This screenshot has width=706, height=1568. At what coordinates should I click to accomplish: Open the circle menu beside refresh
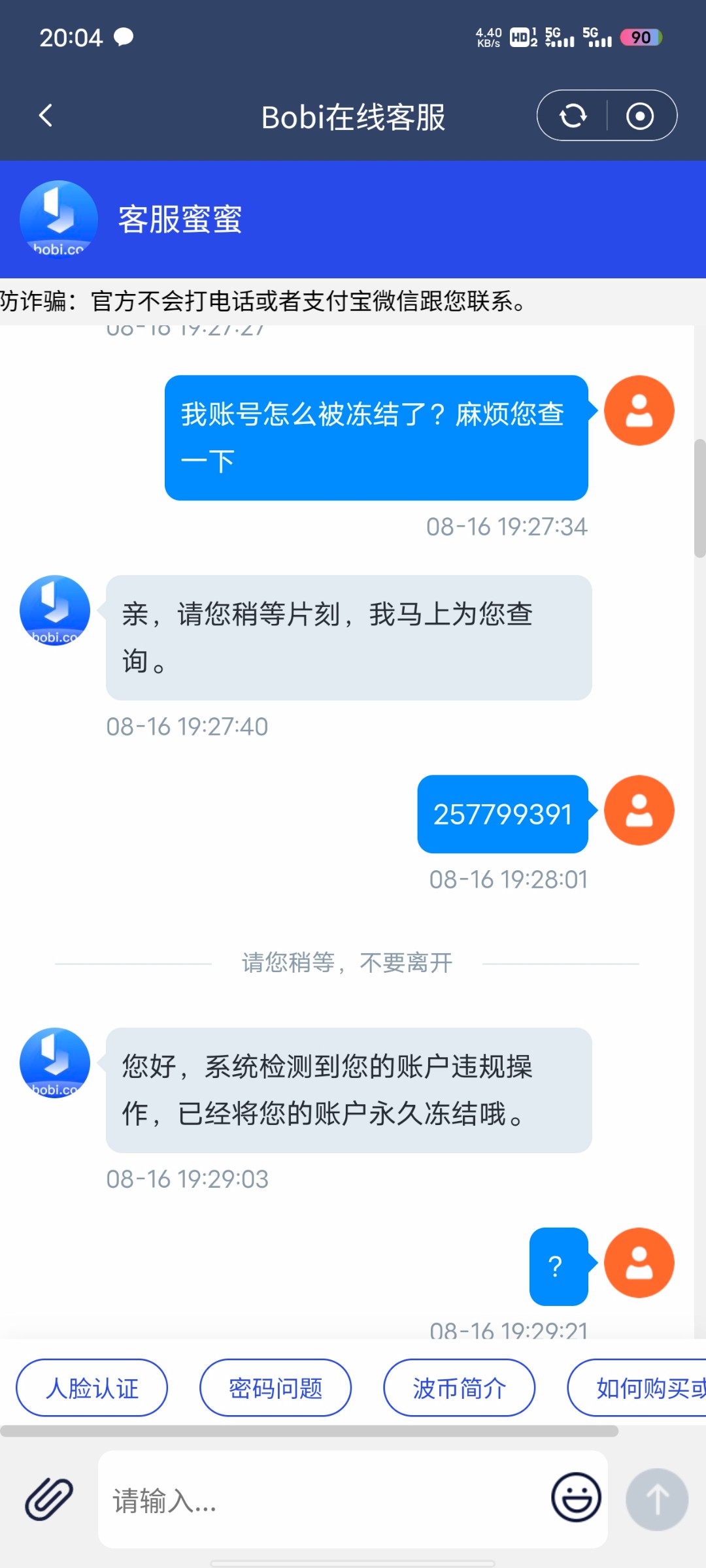[x=641, y=115]
